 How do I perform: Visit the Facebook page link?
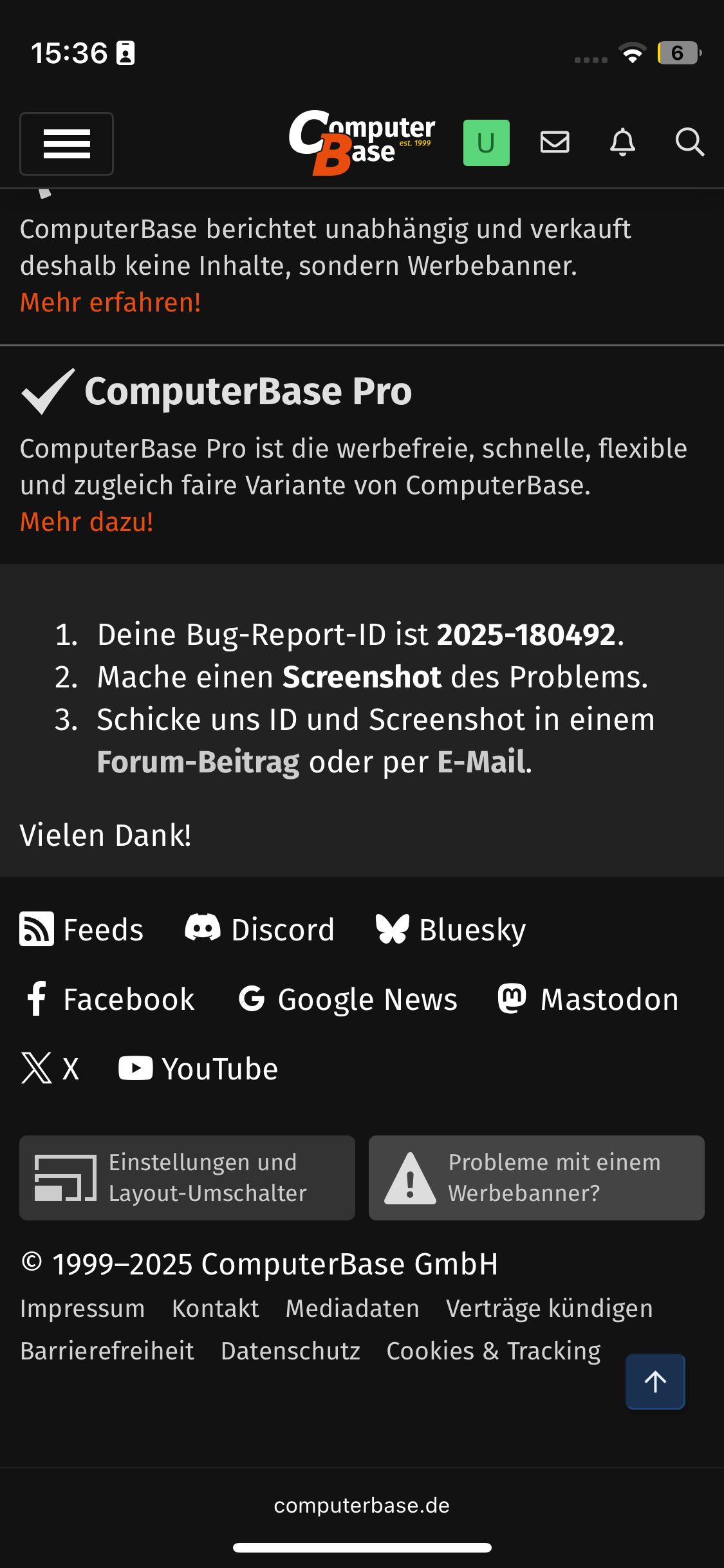[x=109, y=999]
